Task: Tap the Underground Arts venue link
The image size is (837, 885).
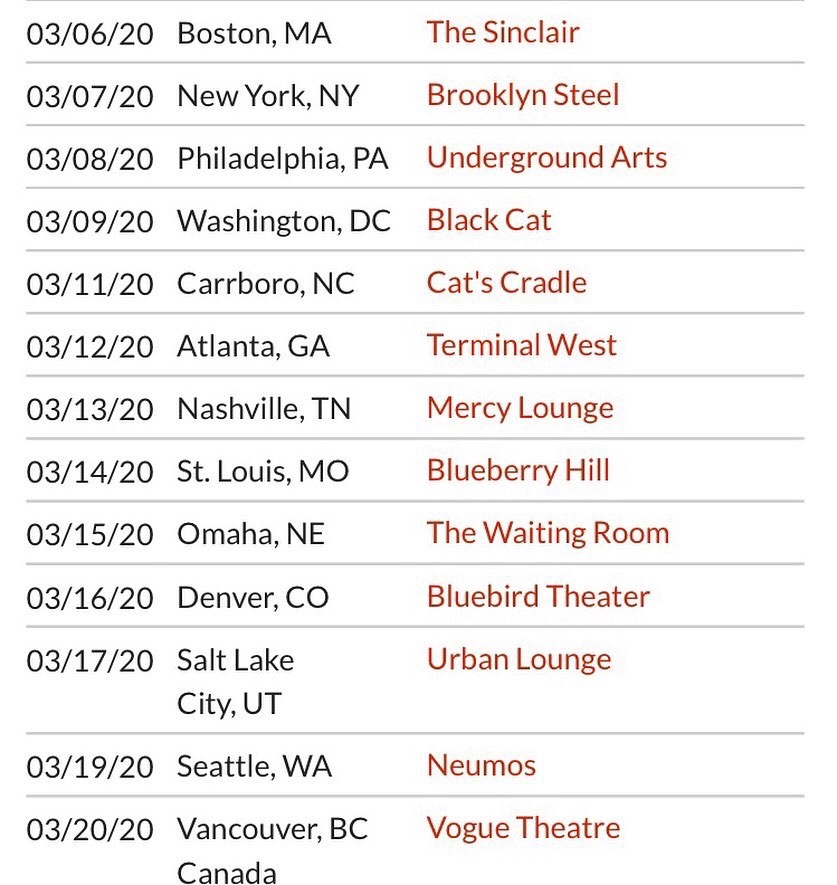Action: click(x=547, y=158)
